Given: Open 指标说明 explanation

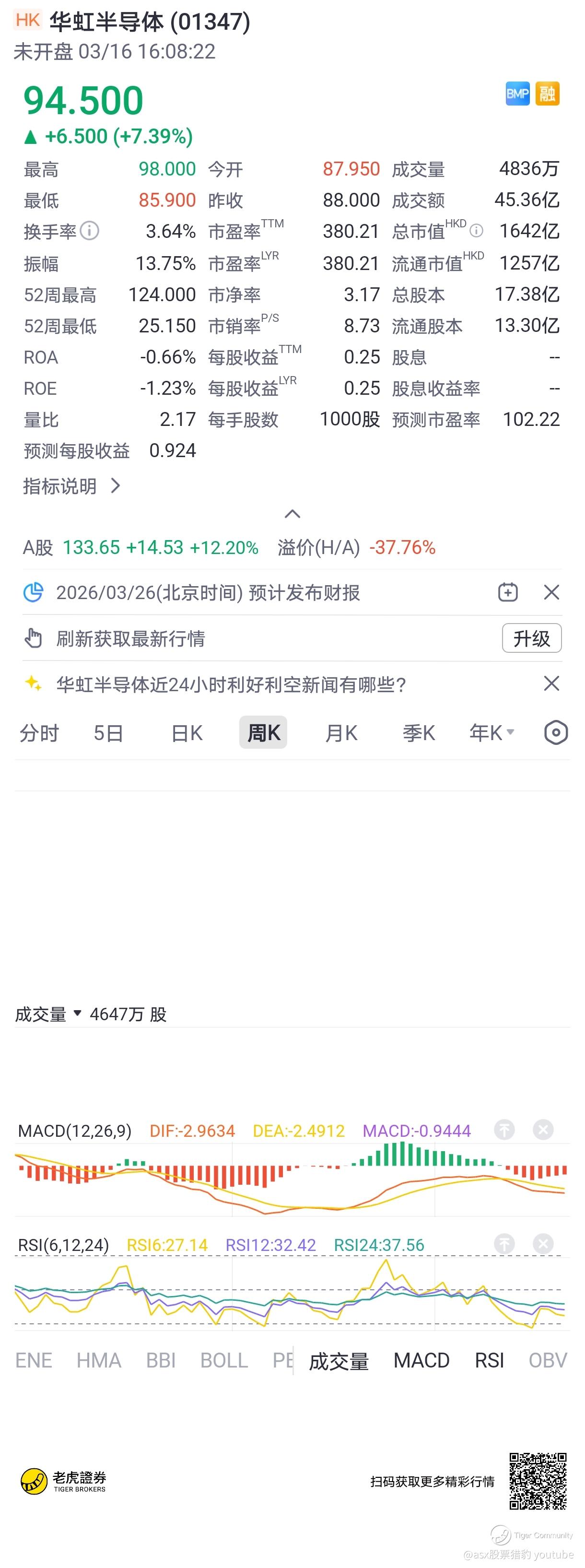Looking at the screenshot, I should 72,486.
